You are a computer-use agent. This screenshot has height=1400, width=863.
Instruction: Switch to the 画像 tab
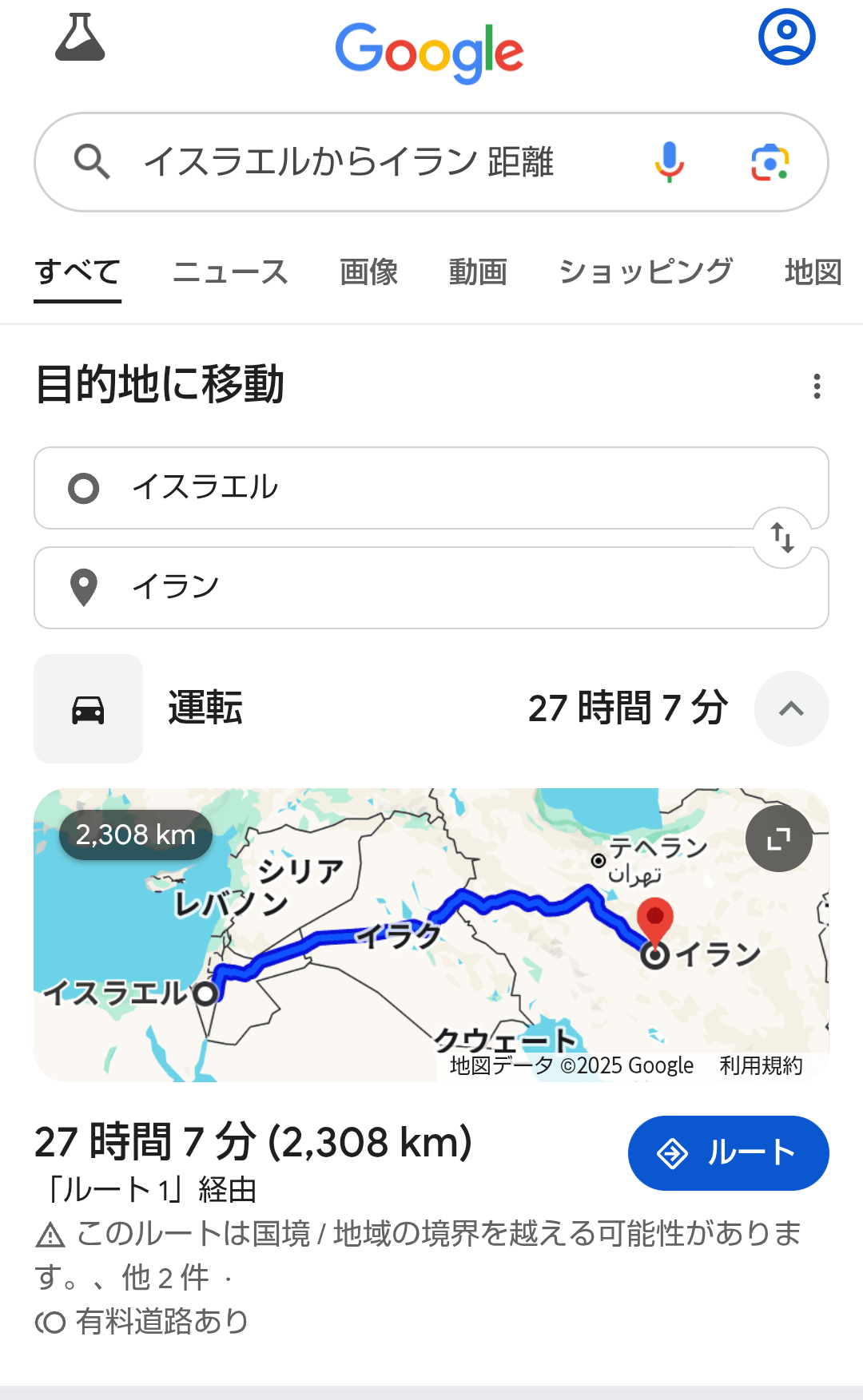pos(368,272)
